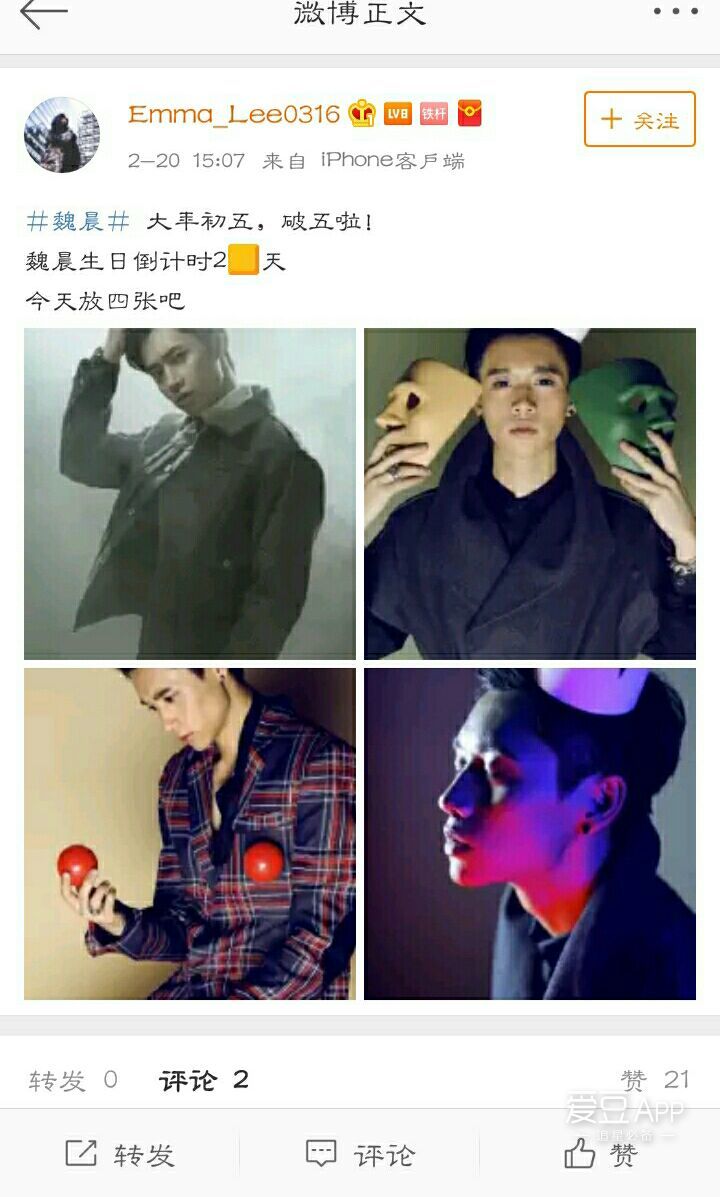Switch to the 评论 2 list
720x1197 pixels.
(204, 1080)
